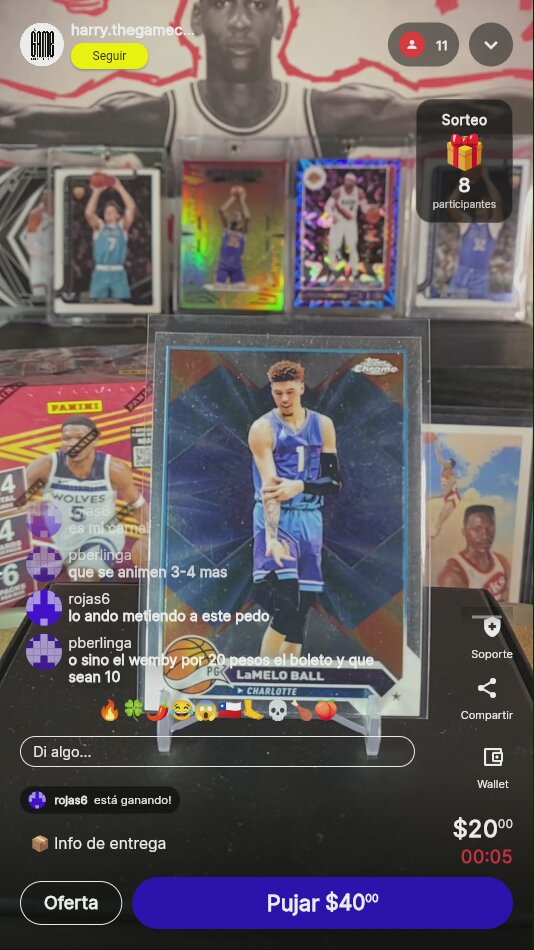Share this live stream via Compartir
Viewport: 534px width, 950px height.
(x=487, y=699)
